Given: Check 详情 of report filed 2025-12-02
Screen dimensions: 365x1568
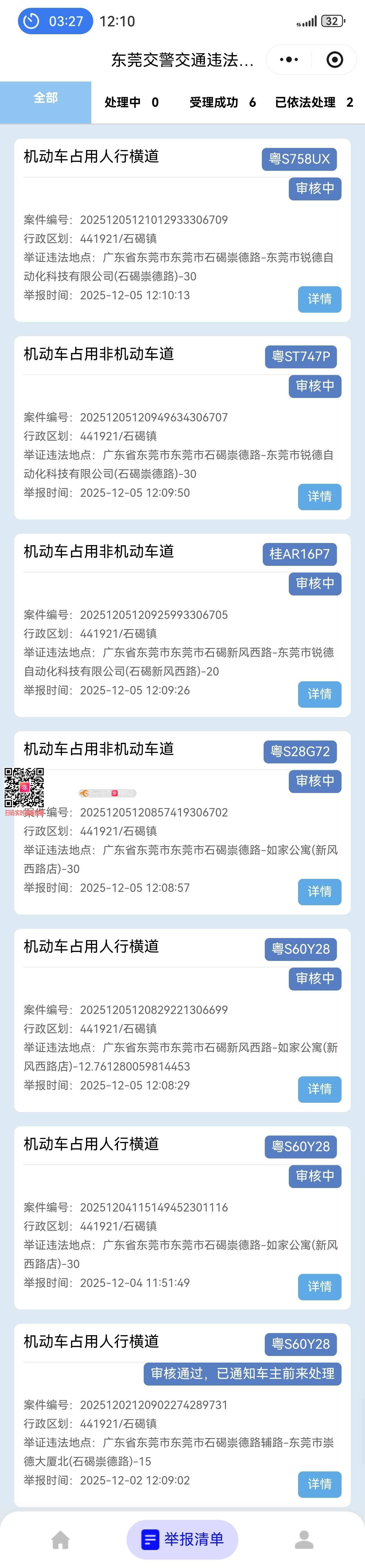Looking at the screenshot, I should (x=319, y=1483).
